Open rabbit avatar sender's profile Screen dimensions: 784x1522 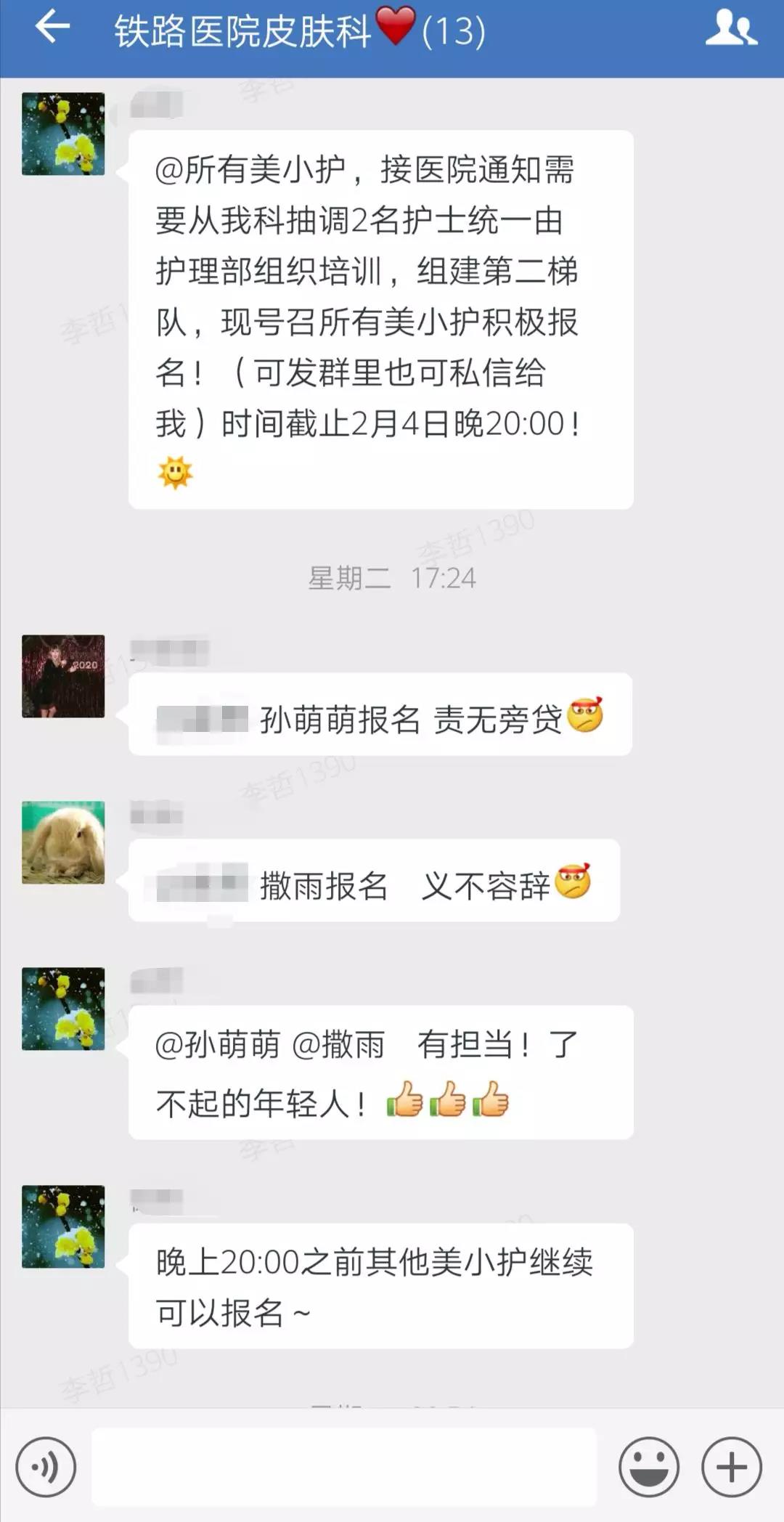[63, 842]
